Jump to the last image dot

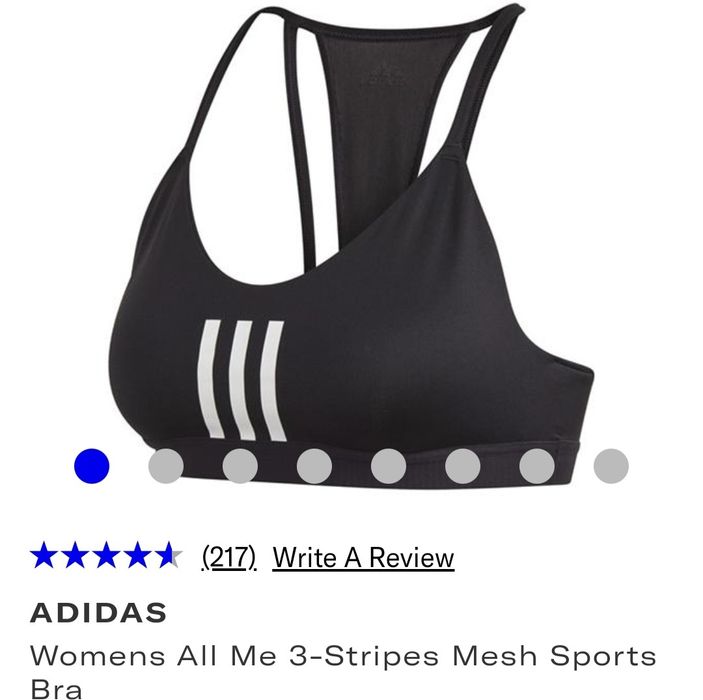pos(611,465)
